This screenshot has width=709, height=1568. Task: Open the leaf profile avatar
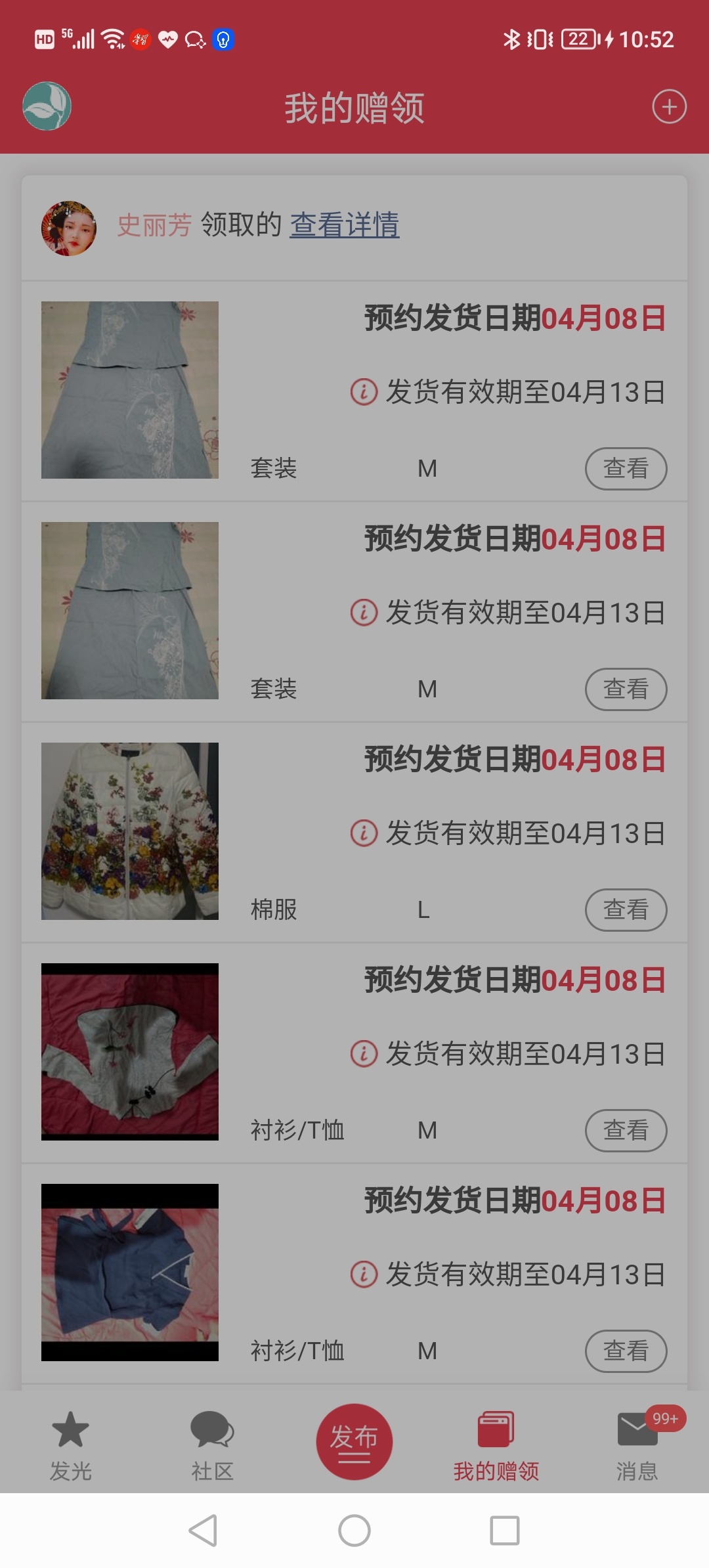coord(47,106)
